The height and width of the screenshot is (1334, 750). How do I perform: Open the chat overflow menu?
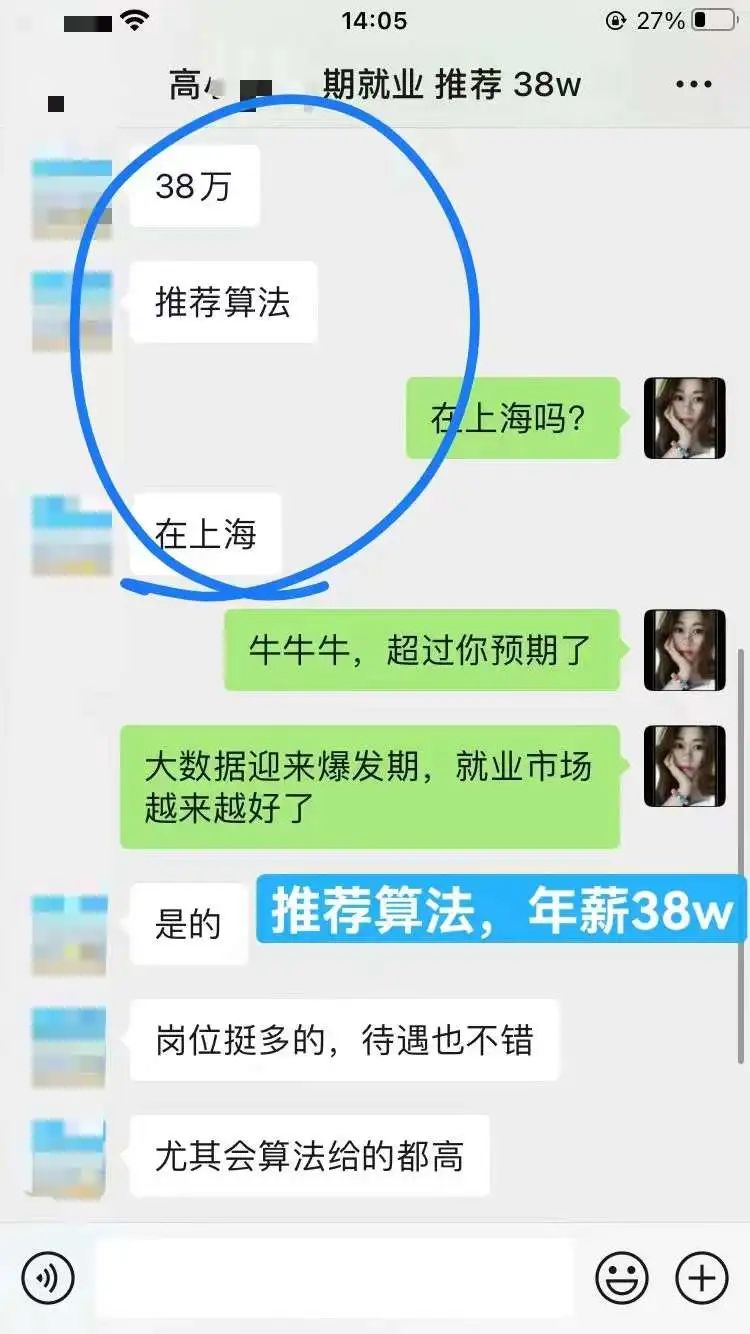point(693,84)
